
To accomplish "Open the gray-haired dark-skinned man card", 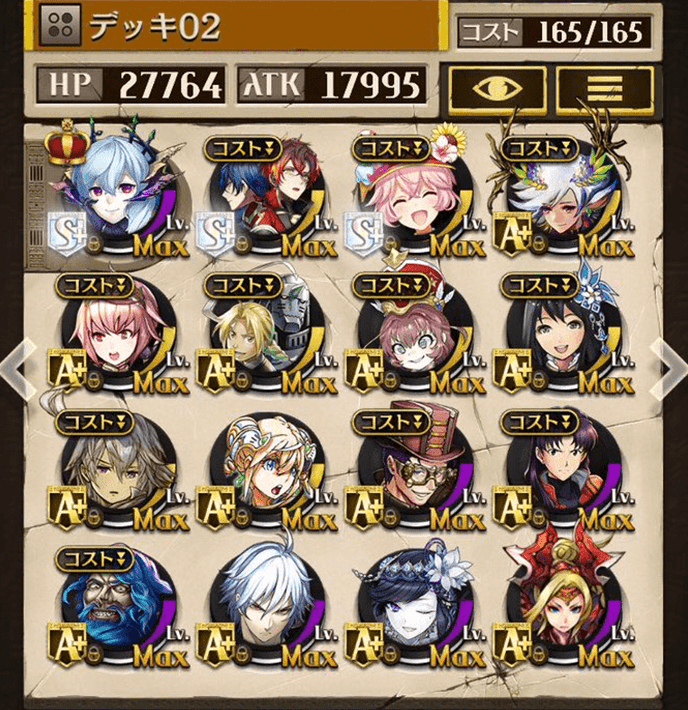I will [114, 471].
